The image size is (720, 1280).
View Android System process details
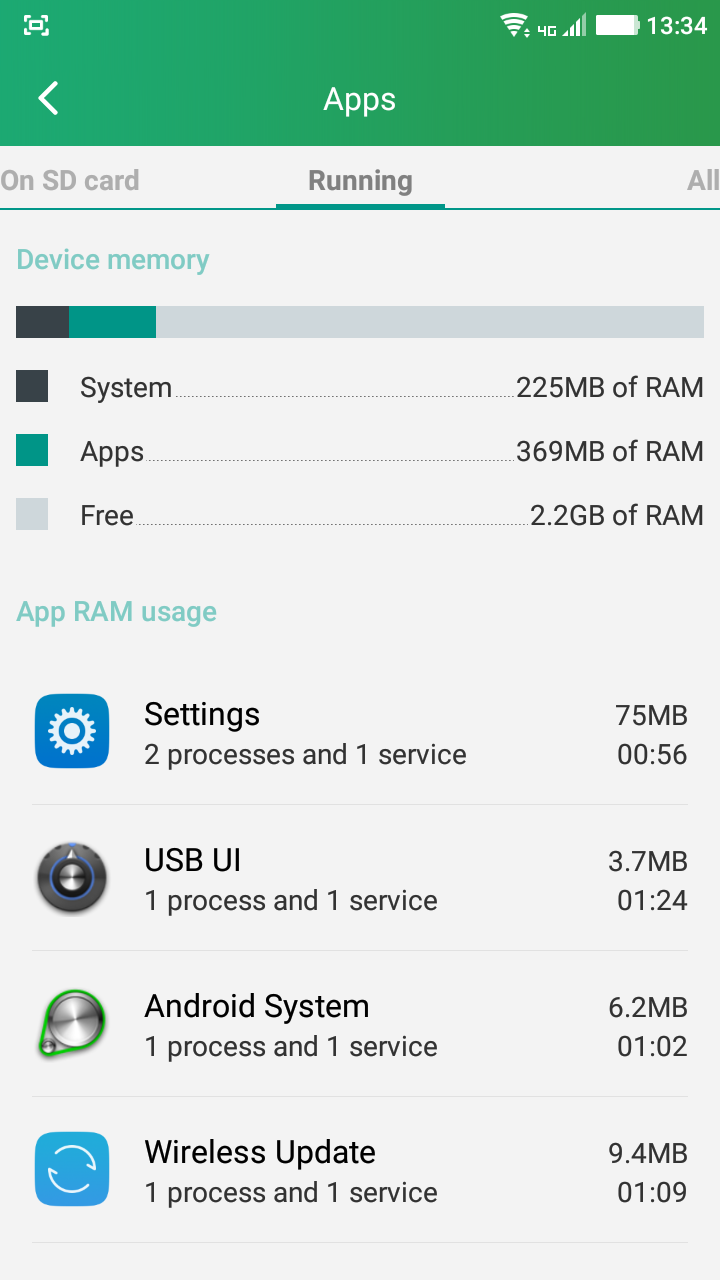(x=360, y=1024)
